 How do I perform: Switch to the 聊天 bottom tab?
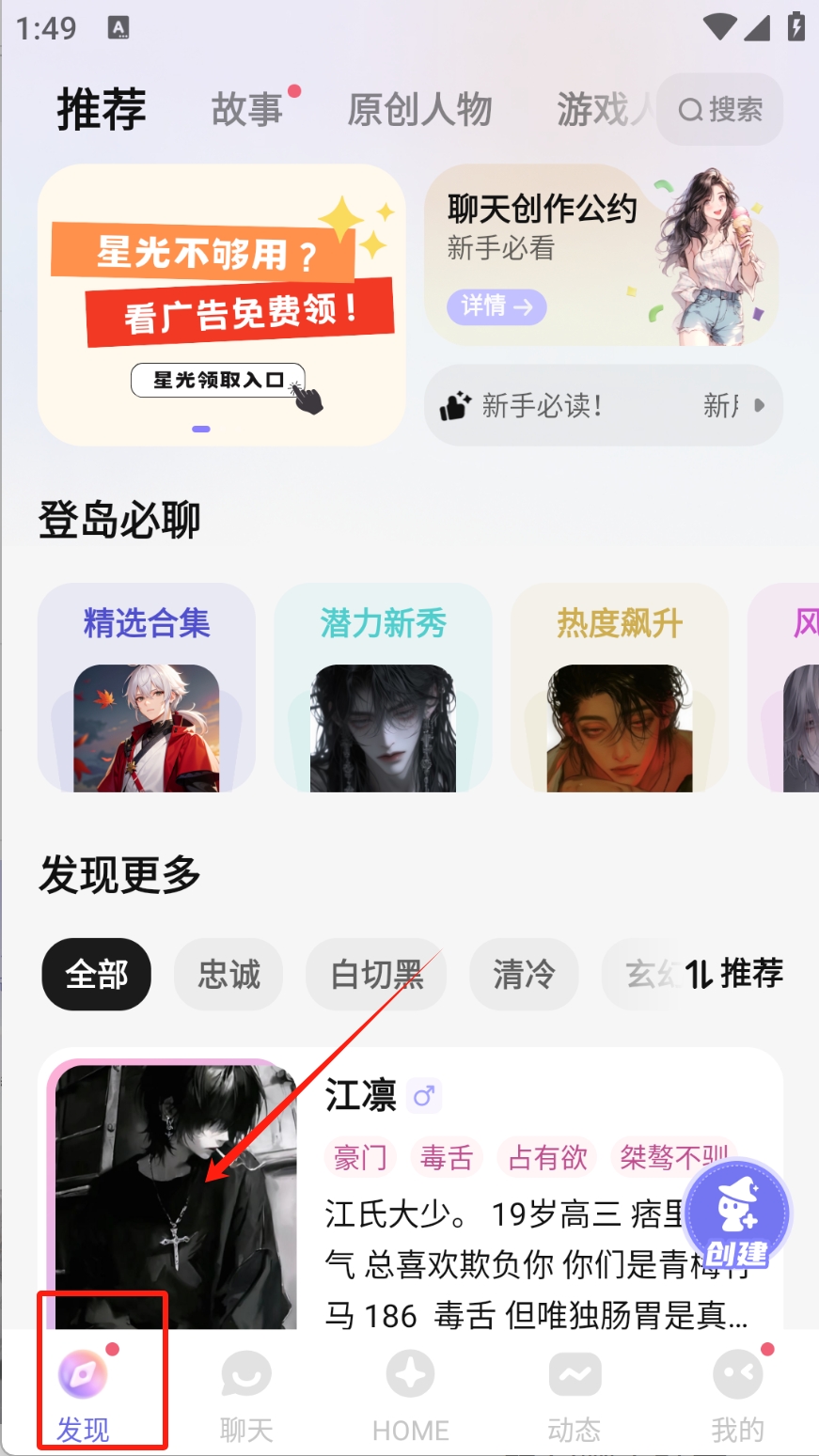tap(246, 1396)
